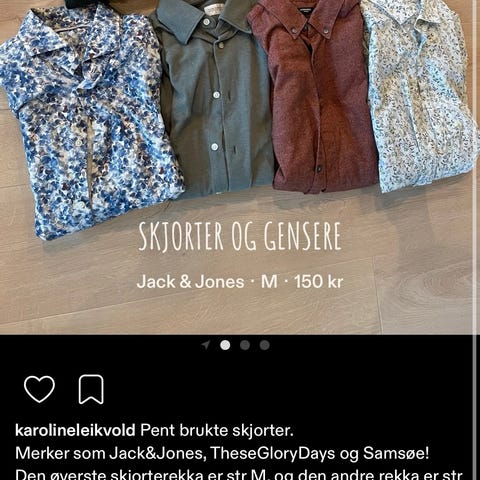Jump to the second photo dot
This screenshot has width=480, height=480.
[x=245, y=345]
